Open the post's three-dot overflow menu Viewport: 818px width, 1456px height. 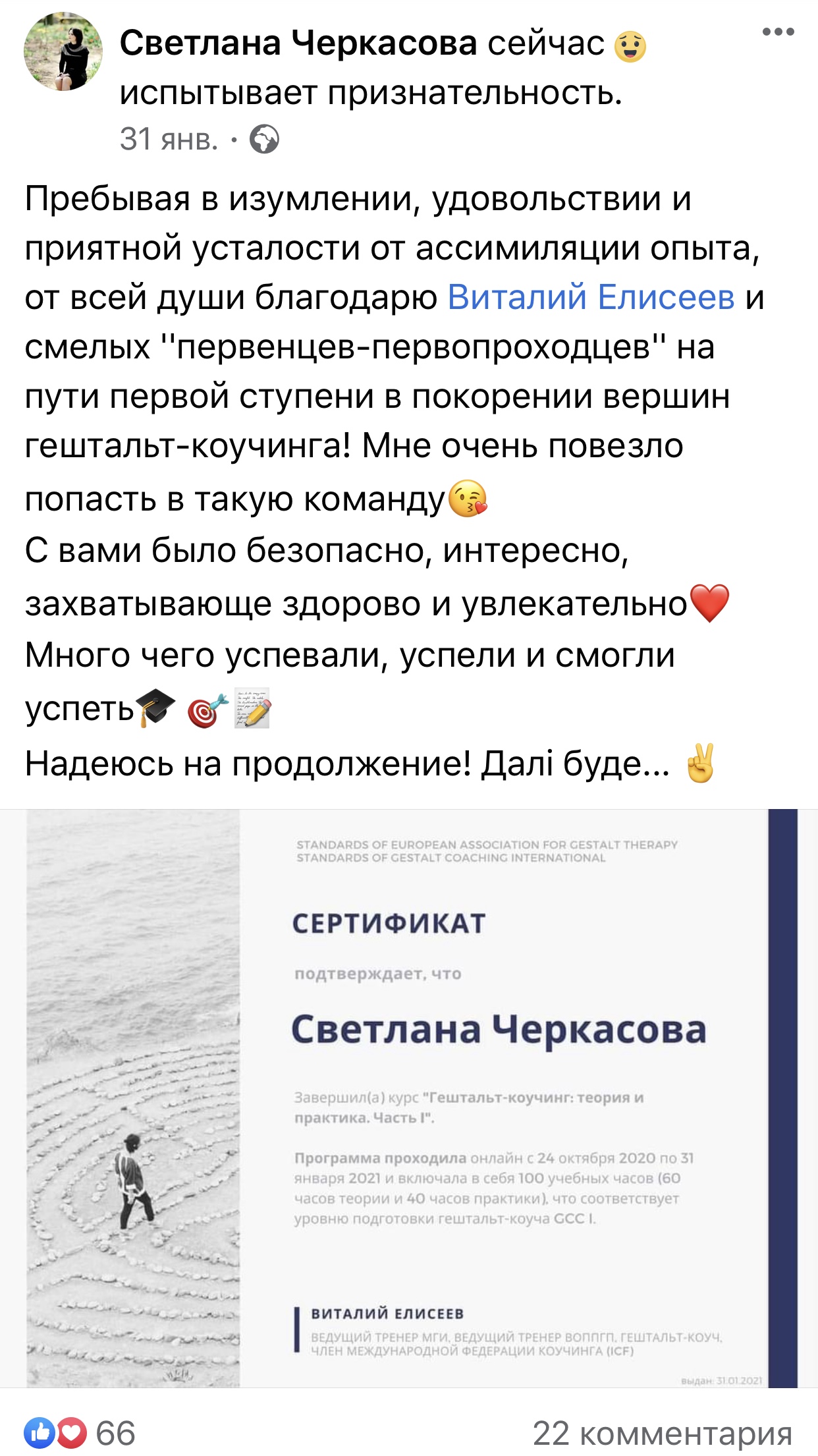[x=778, y=32]
